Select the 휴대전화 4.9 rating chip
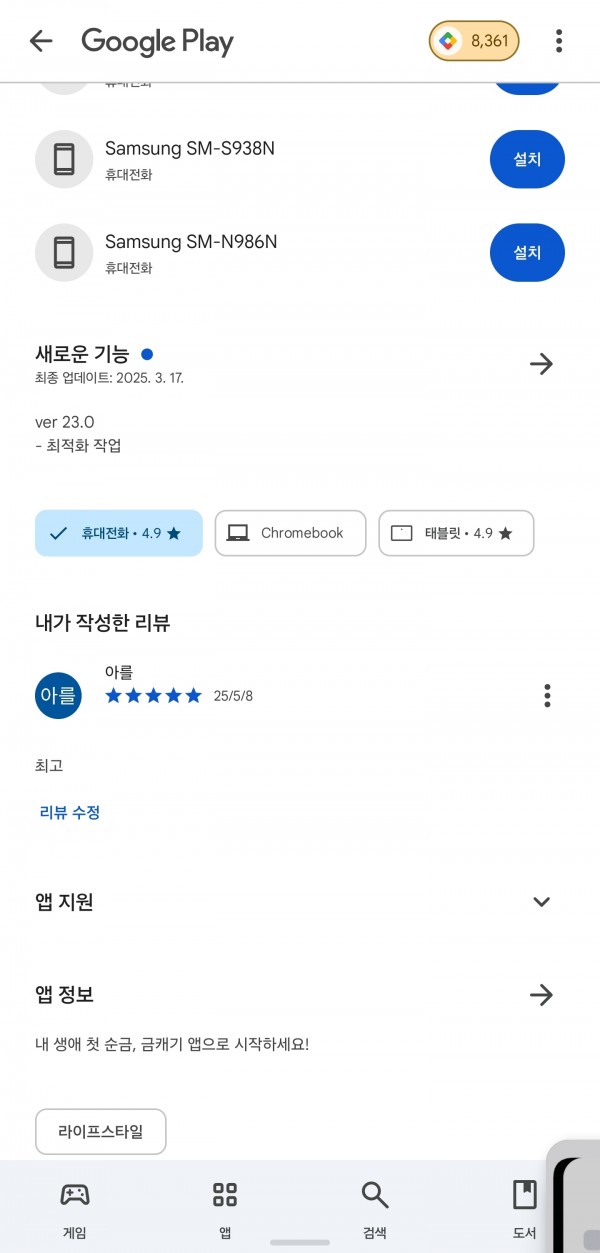 click(119, 533)
